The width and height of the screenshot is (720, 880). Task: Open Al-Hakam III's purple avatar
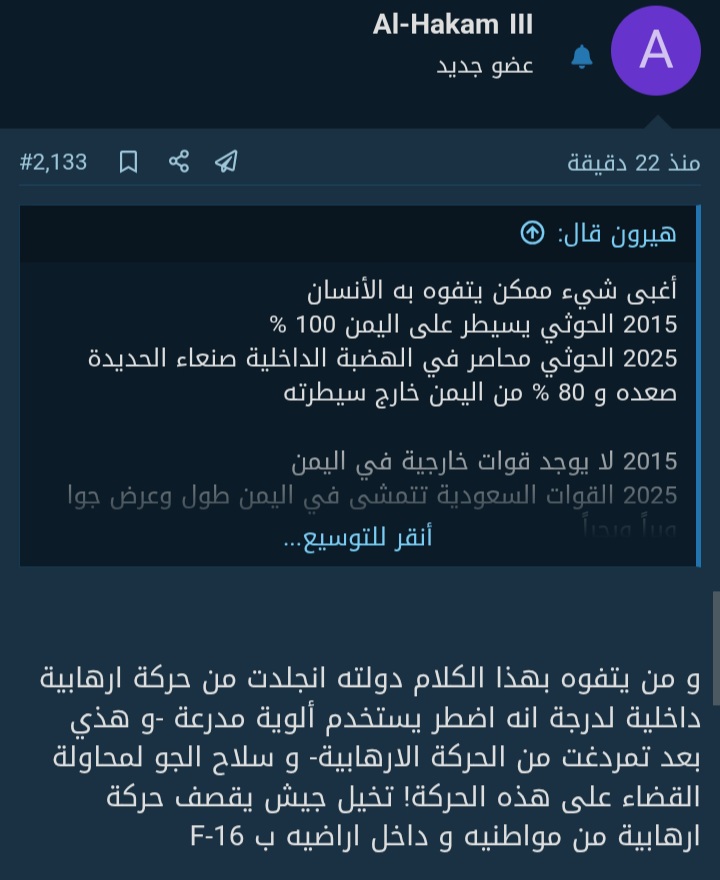pos(657,51)
